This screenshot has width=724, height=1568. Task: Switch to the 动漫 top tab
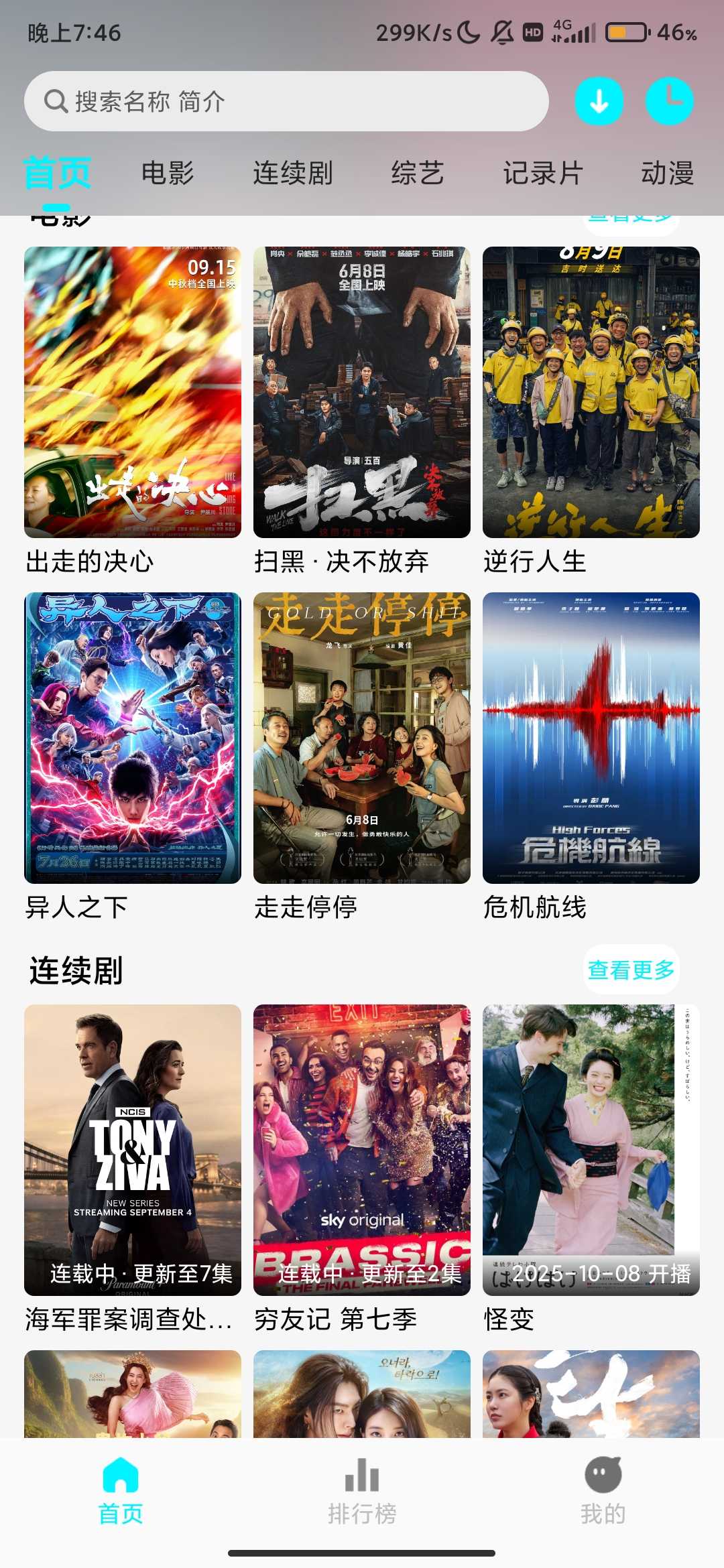click(667, 173)
